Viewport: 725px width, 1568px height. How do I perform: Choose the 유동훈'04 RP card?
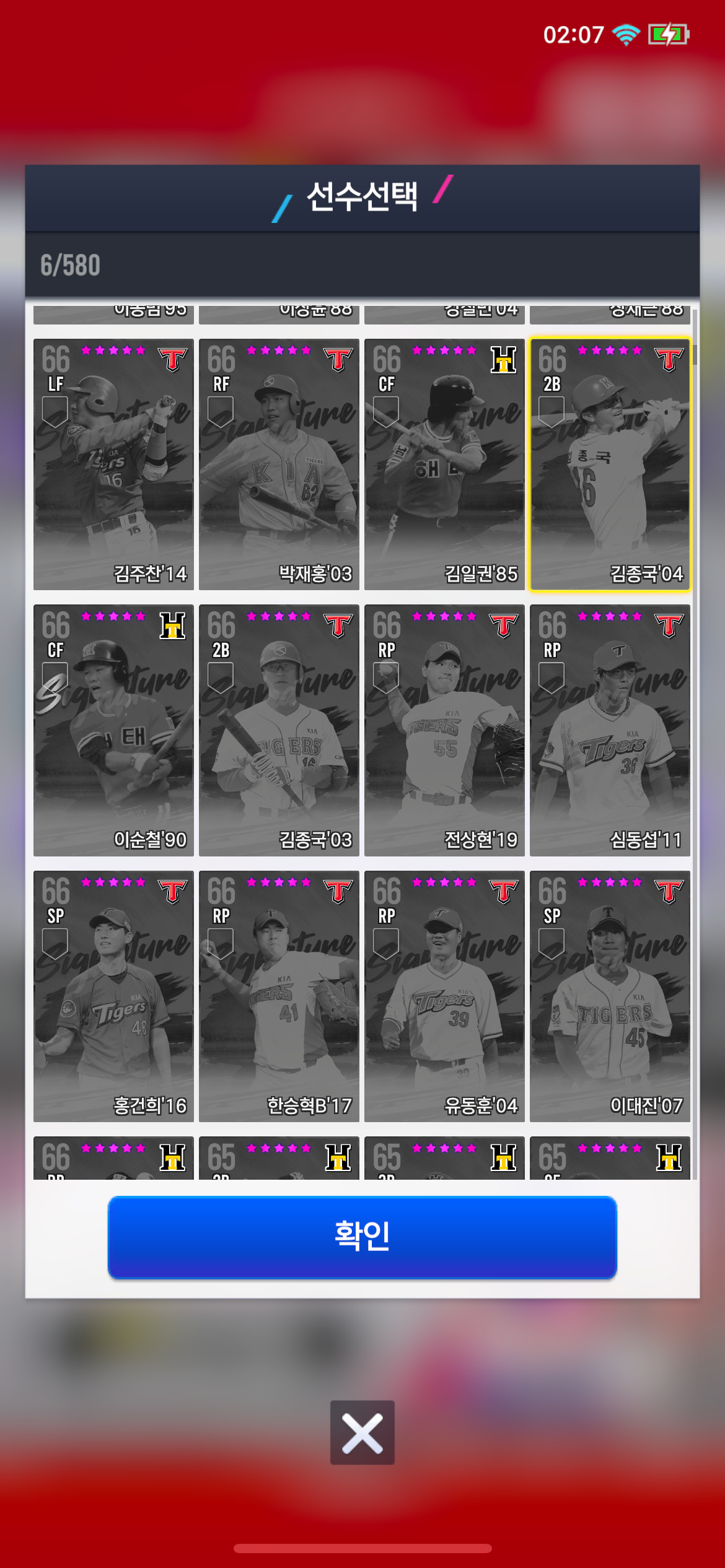coord(444,996)
